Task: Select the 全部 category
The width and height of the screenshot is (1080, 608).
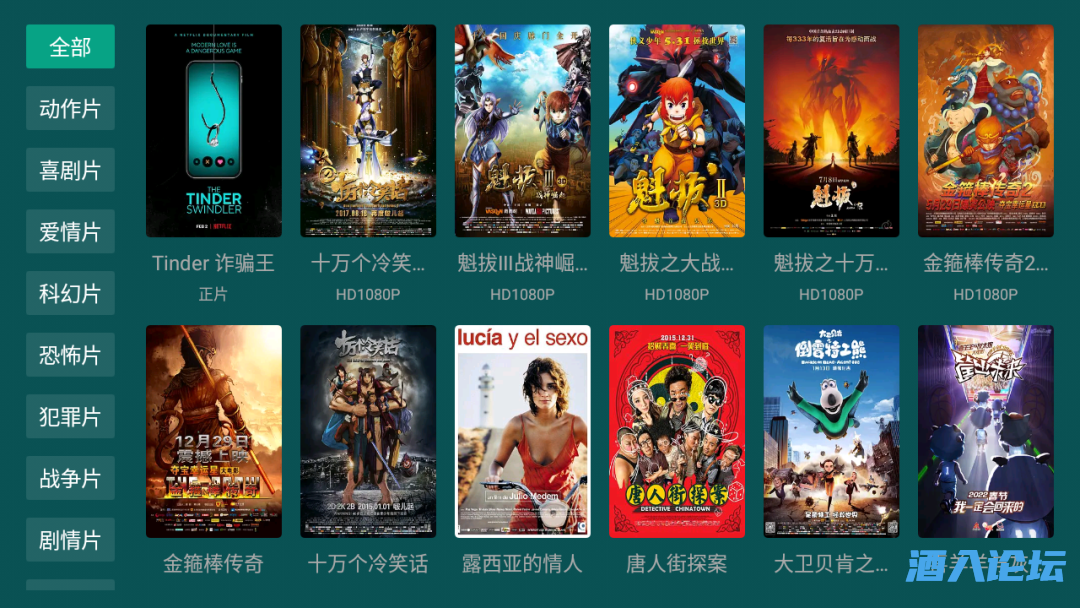Action: pyautogui.click(x=70, y=47)
